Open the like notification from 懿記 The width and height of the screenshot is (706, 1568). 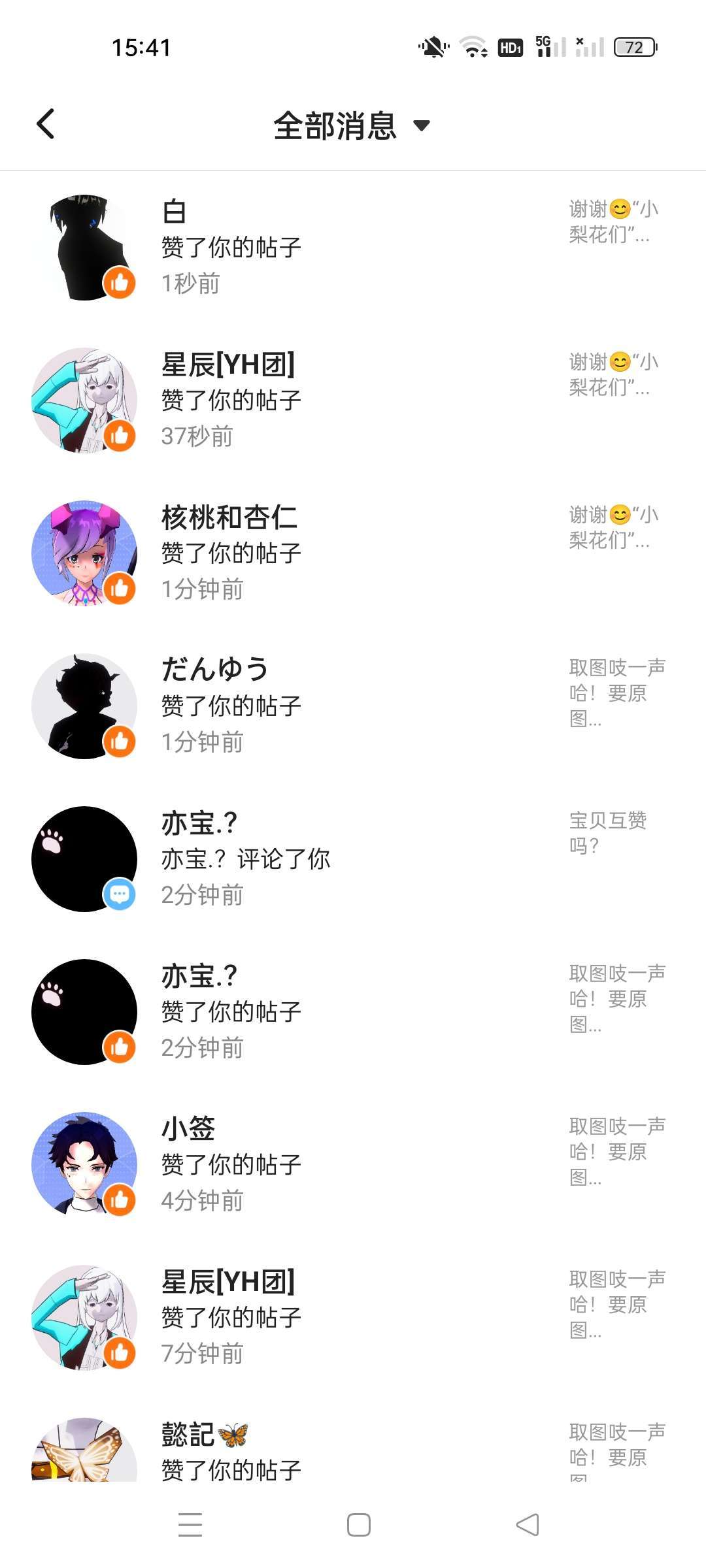coord(353,1452)
